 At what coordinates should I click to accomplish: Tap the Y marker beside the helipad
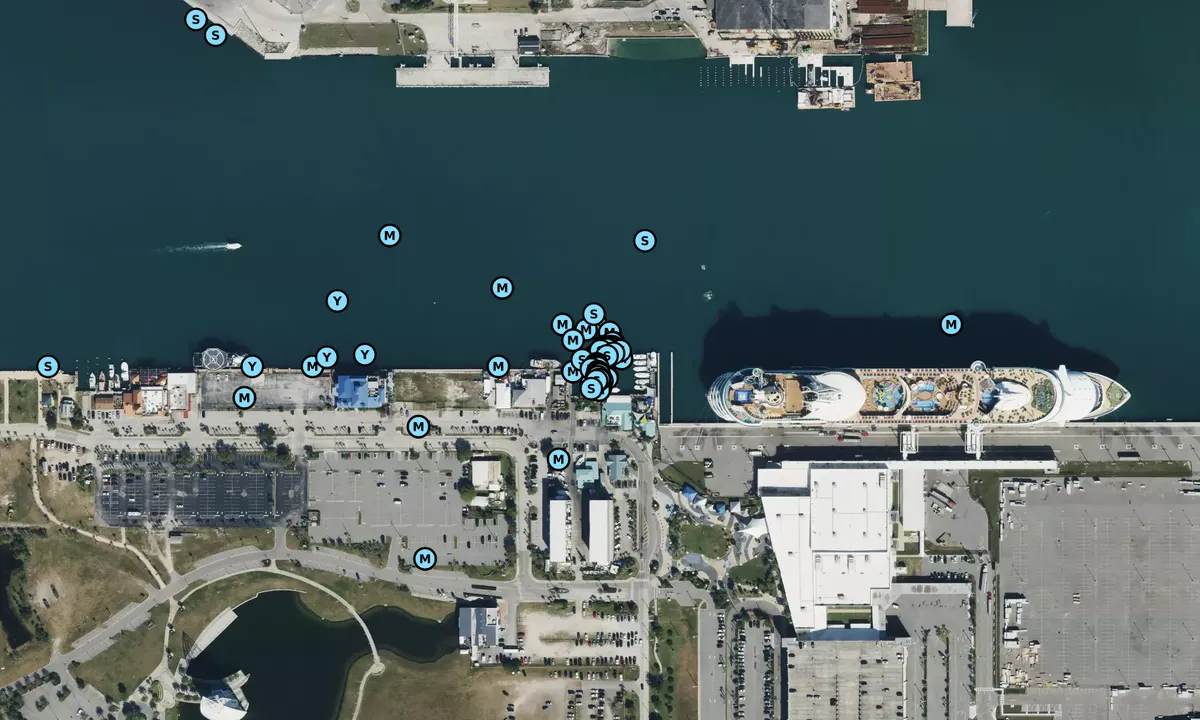coord(252,367)
